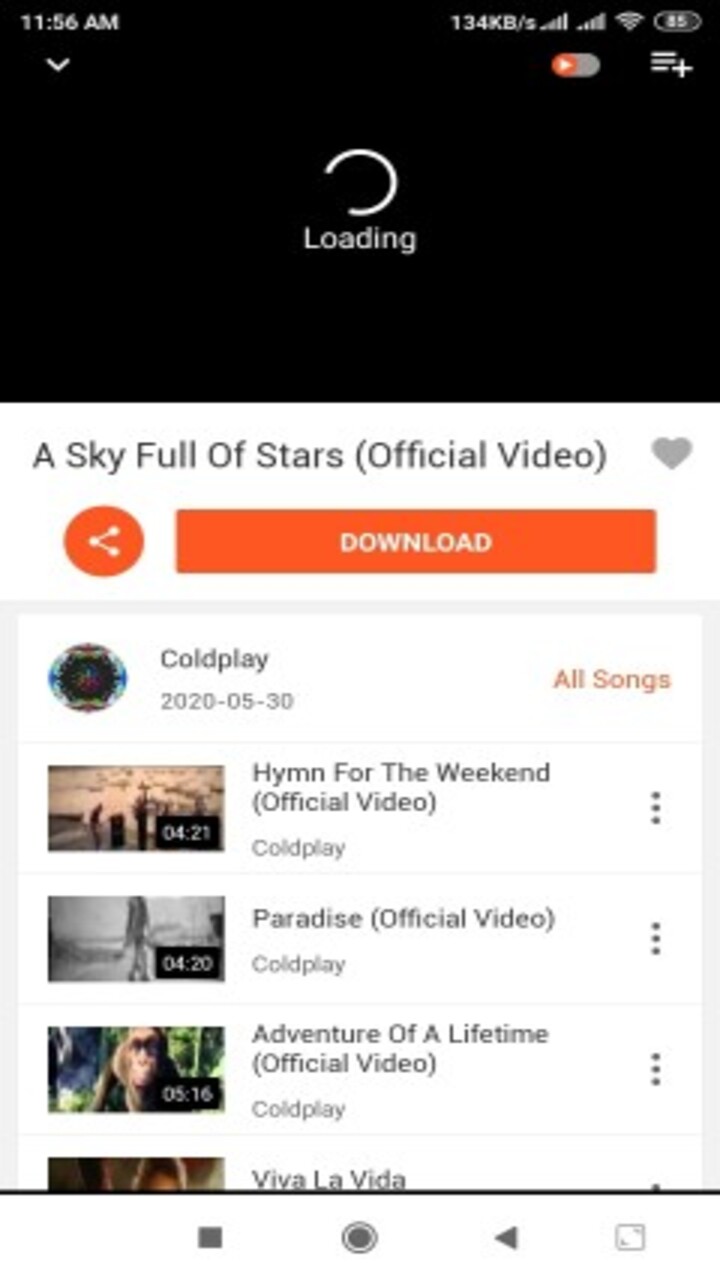Like A Sky Full Of Stars
The width and height of the screenshot is (720, 1280).
[x=671, y=455]
